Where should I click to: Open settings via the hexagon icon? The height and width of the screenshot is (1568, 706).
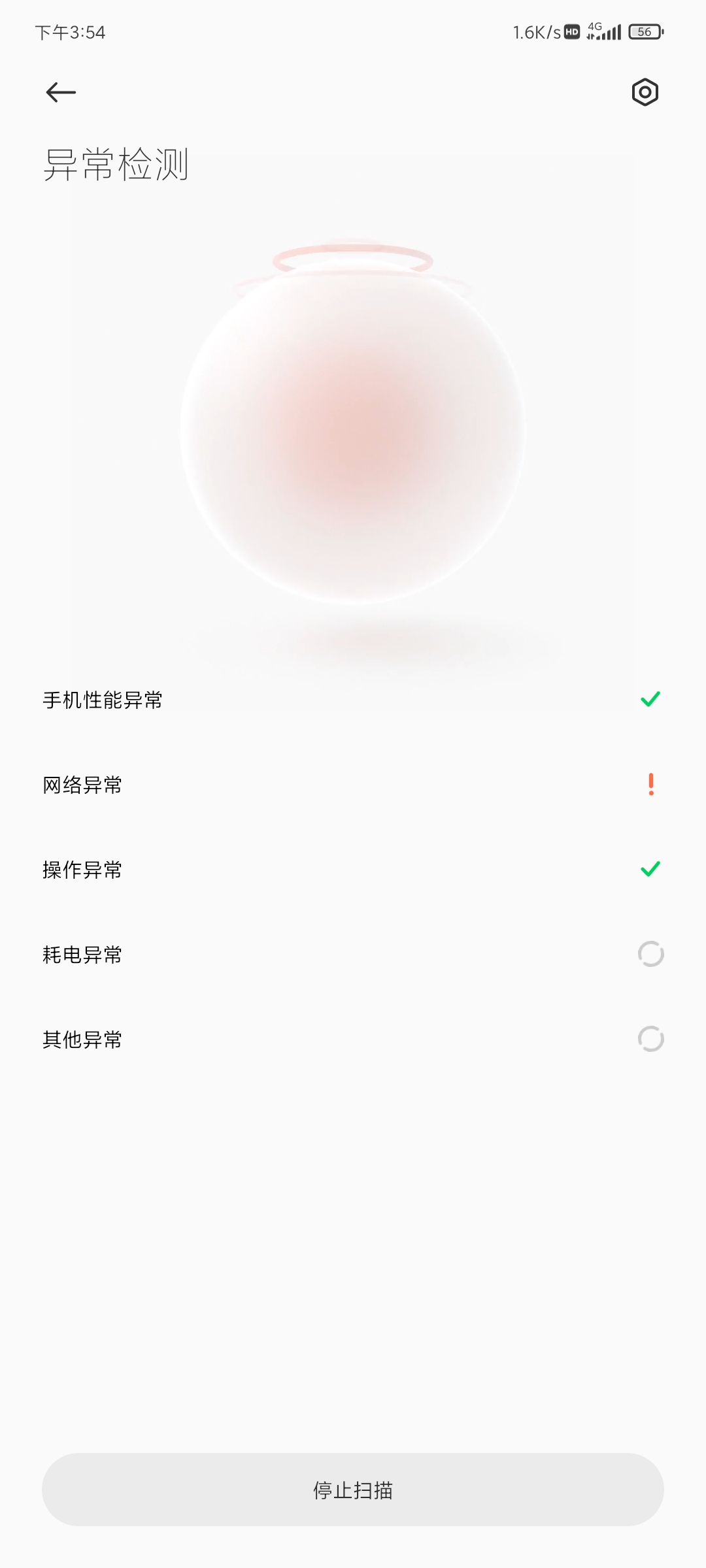(x=645, y=92)
